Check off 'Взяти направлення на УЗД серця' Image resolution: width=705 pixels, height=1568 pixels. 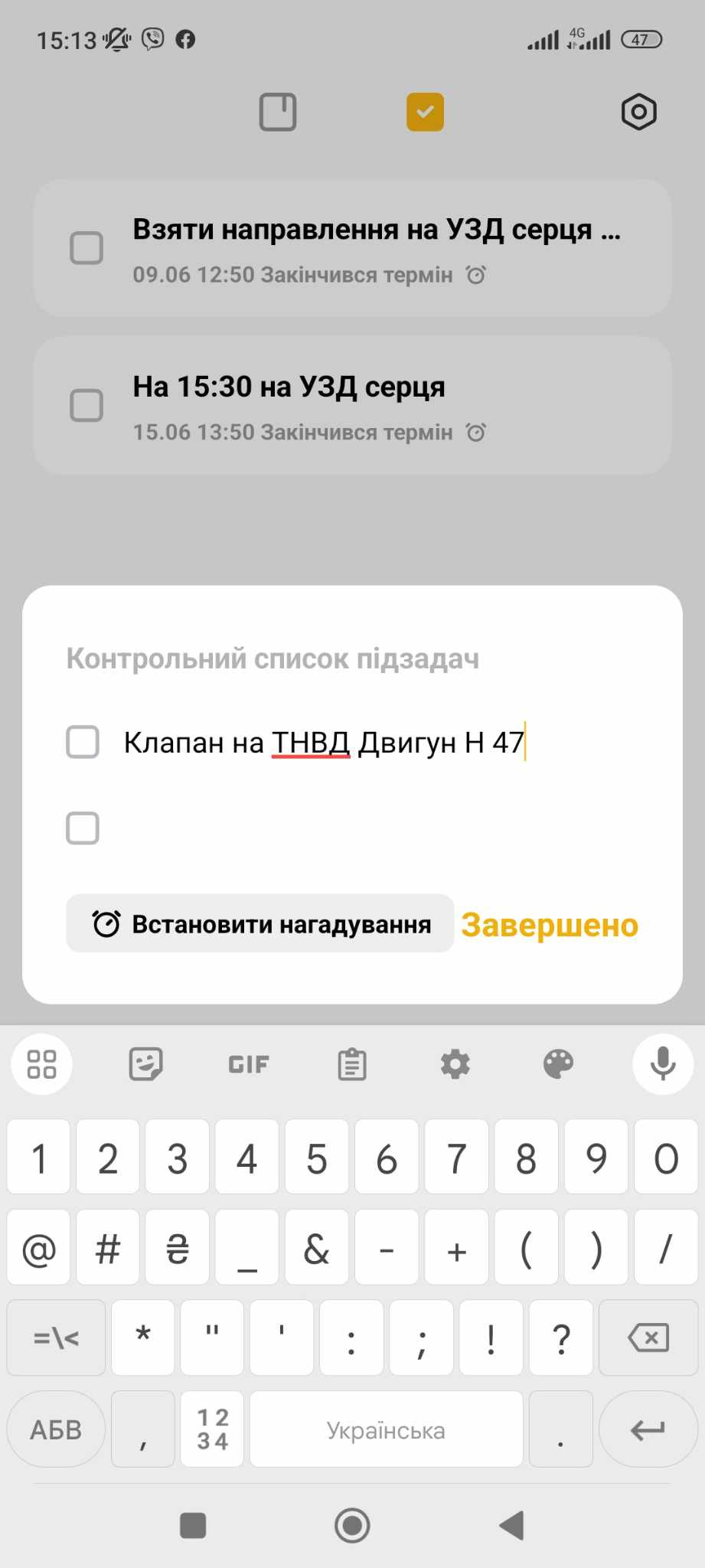point(86,248)
